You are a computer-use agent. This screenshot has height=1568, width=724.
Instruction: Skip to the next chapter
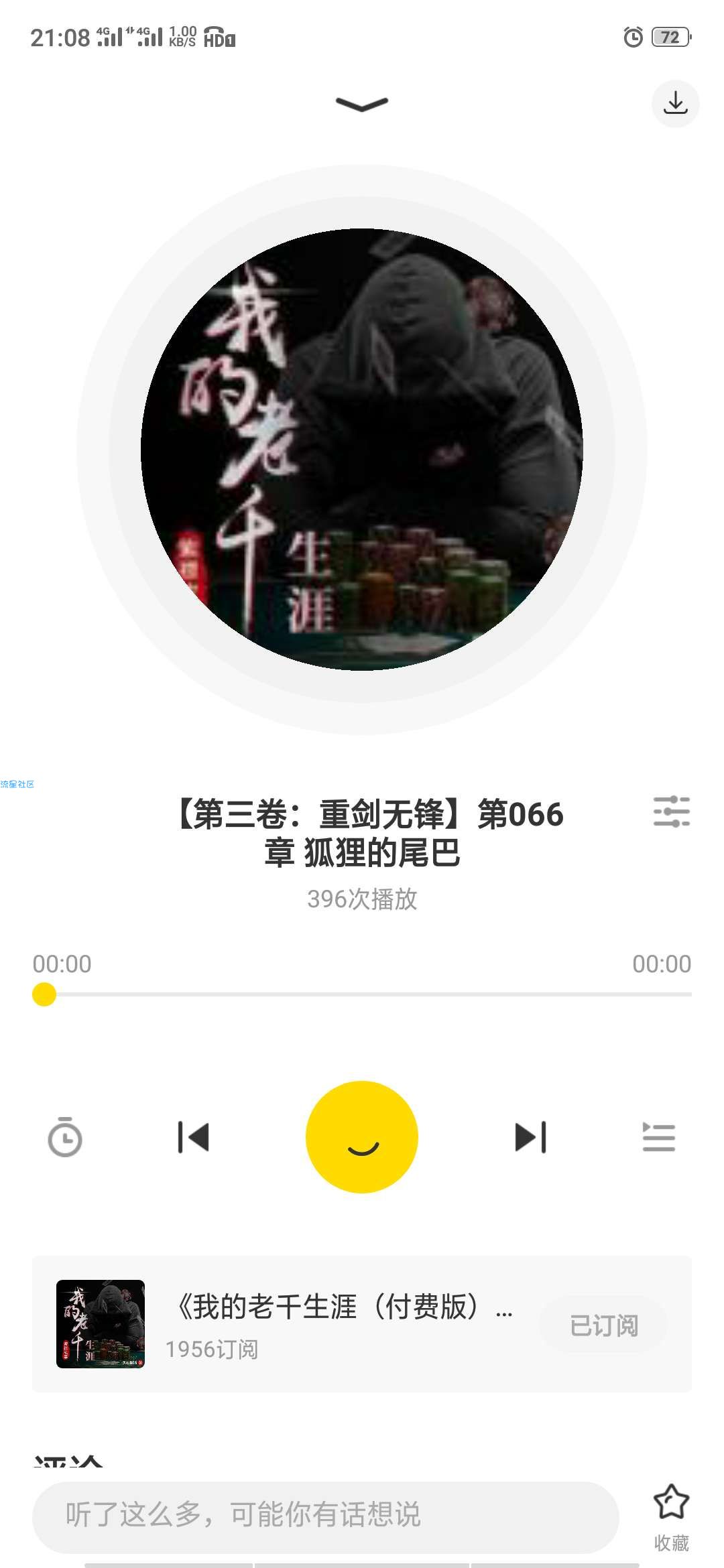[530, 1137]
